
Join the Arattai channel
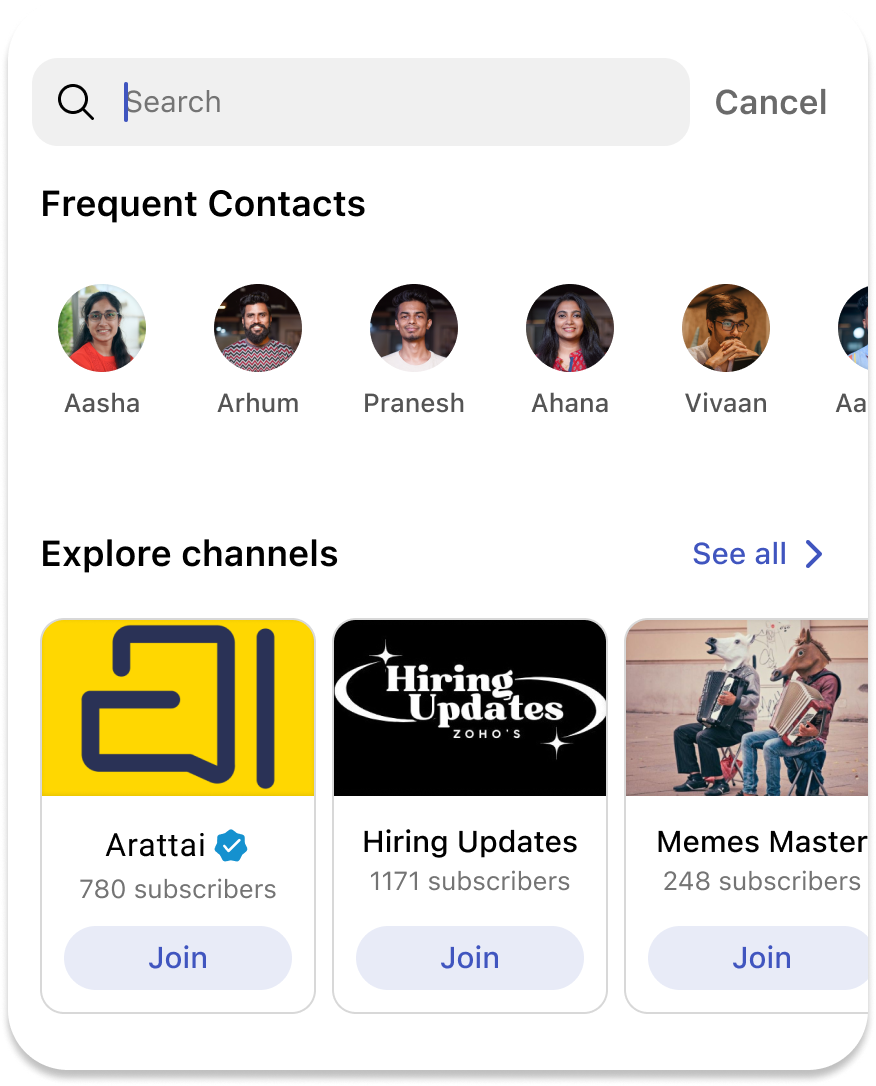178,958
